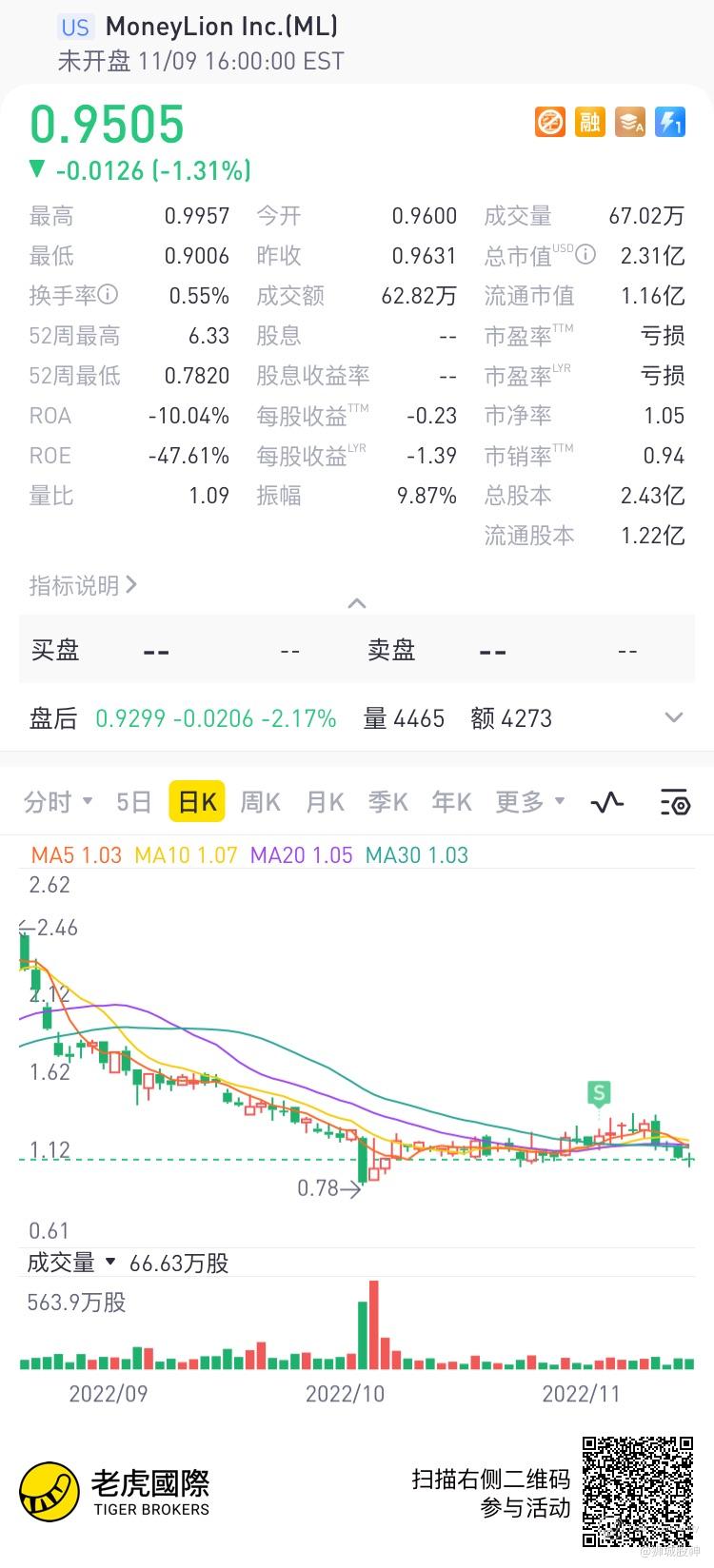Tap the info icon beside 换手率
This screenshot has width=714, height=1568.
[109, 295]
